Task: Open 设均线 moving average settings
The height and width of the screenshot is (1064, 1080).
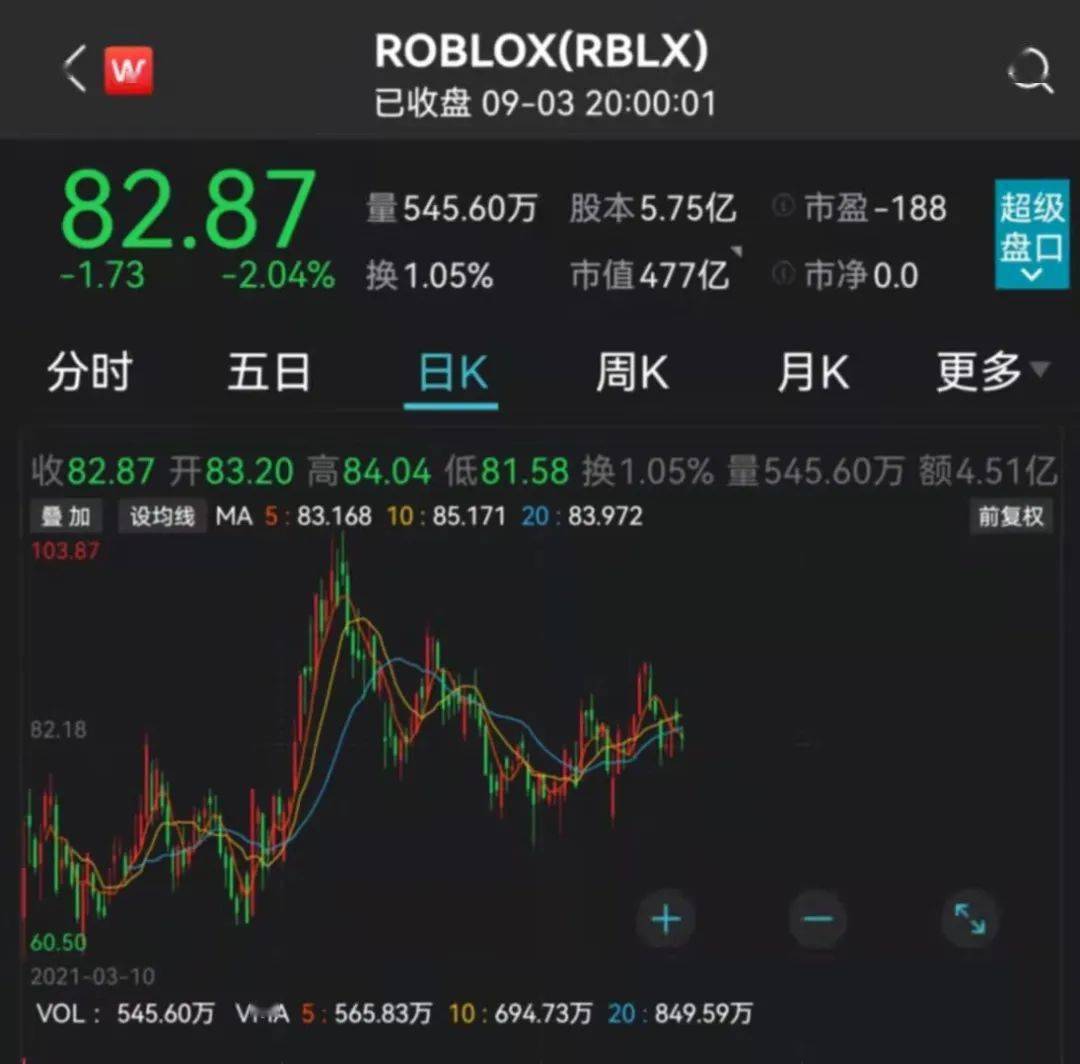Action: pos(162,516)
